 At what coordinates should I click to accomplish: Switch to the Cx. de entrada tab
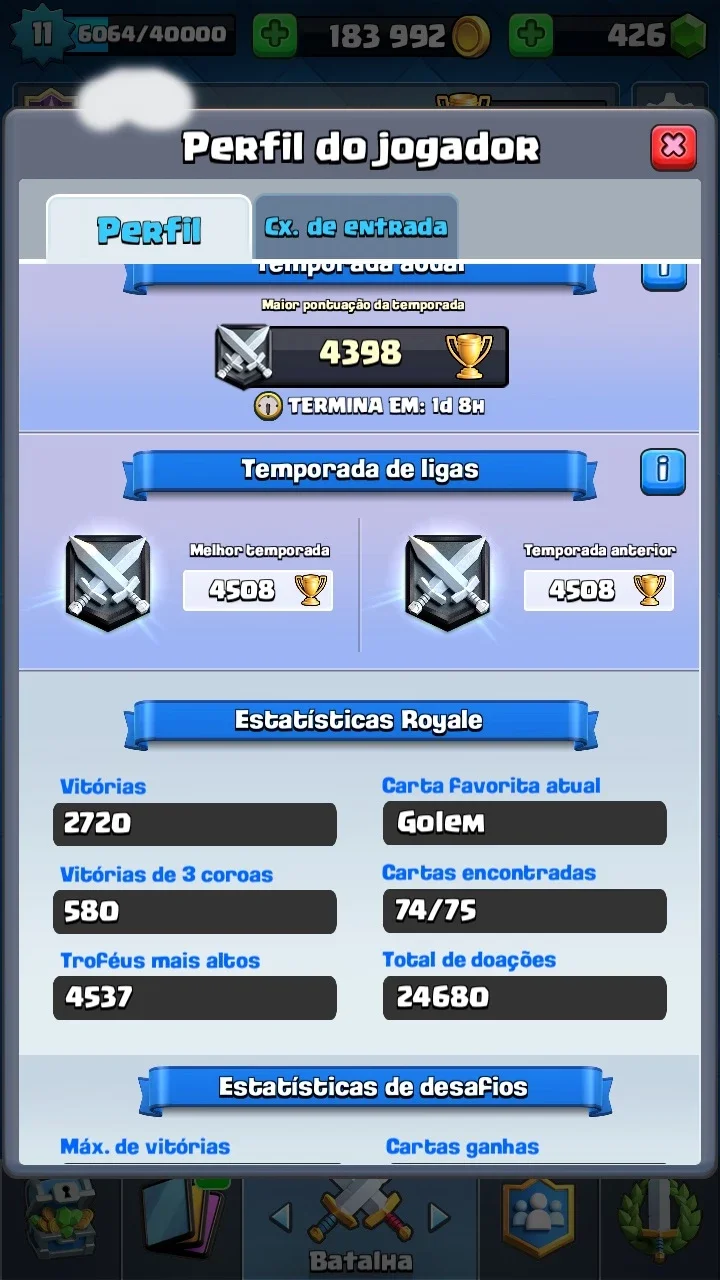356,227
